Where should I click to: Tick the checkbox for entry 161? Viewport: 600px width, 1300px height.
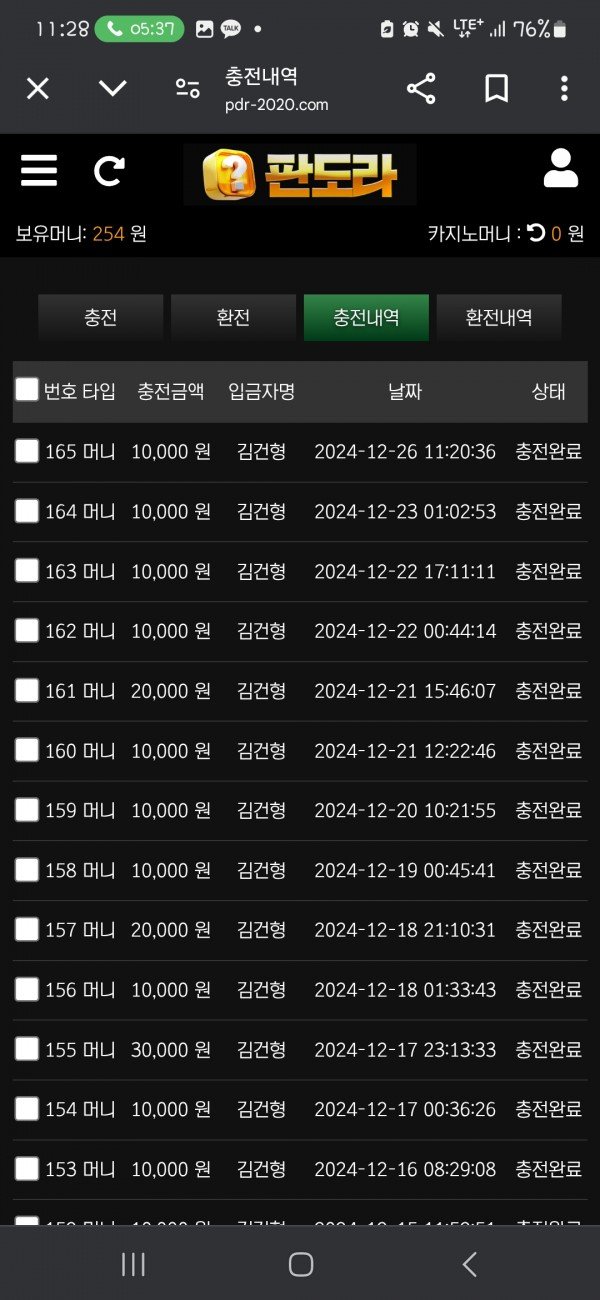click(27, 690)
